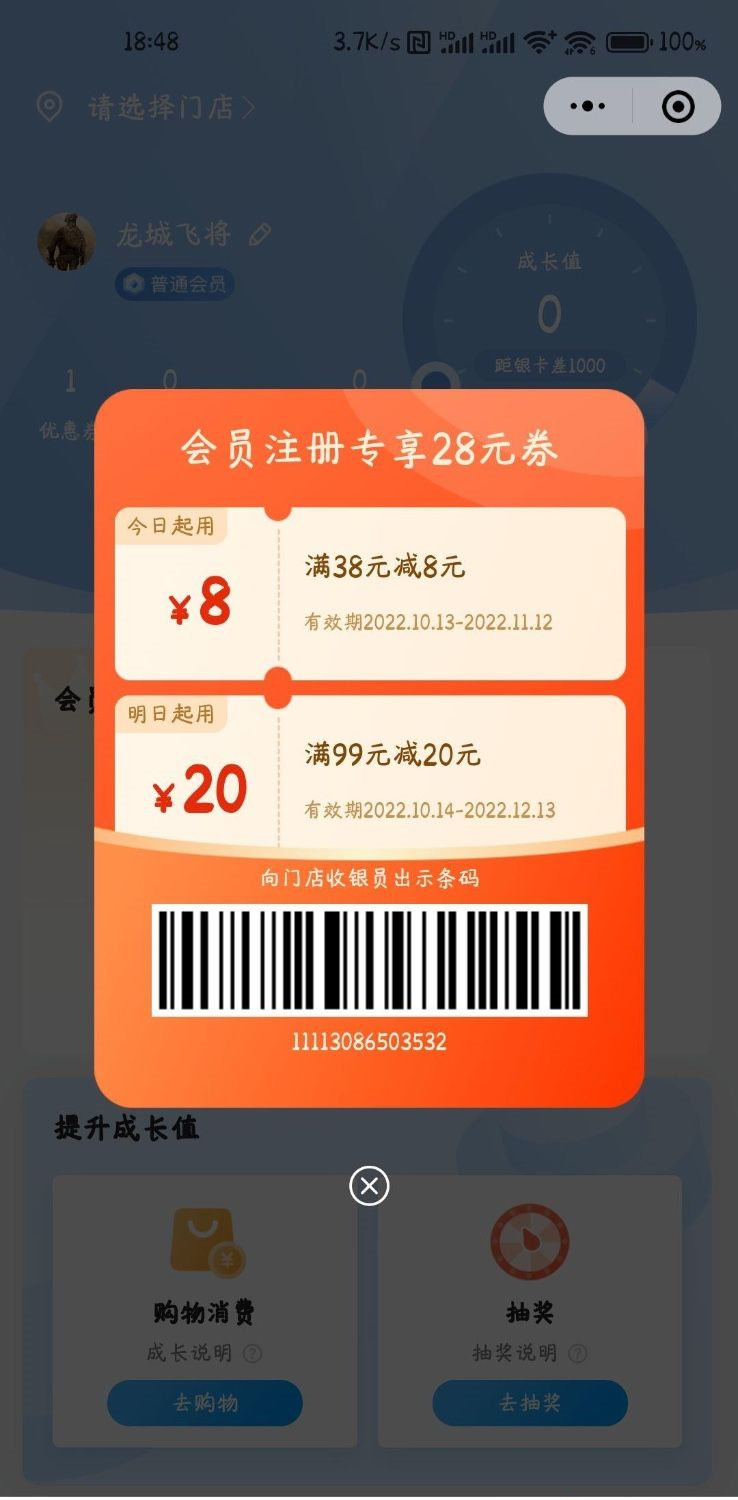
Task: Open the mini program more options menu
Action: click(588, 106)
